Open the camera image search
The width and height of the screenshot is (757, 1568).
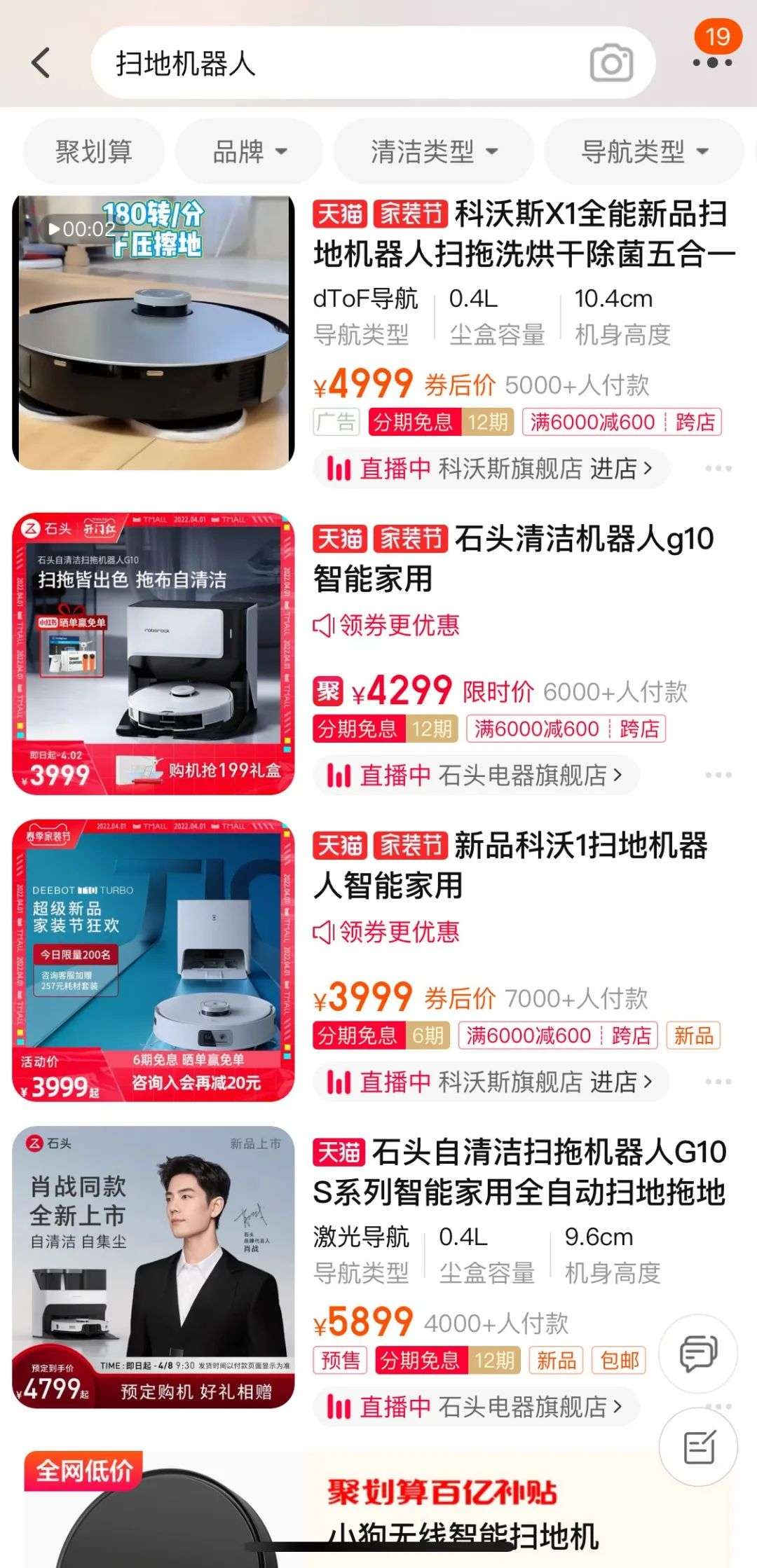(x=611, y=64)
